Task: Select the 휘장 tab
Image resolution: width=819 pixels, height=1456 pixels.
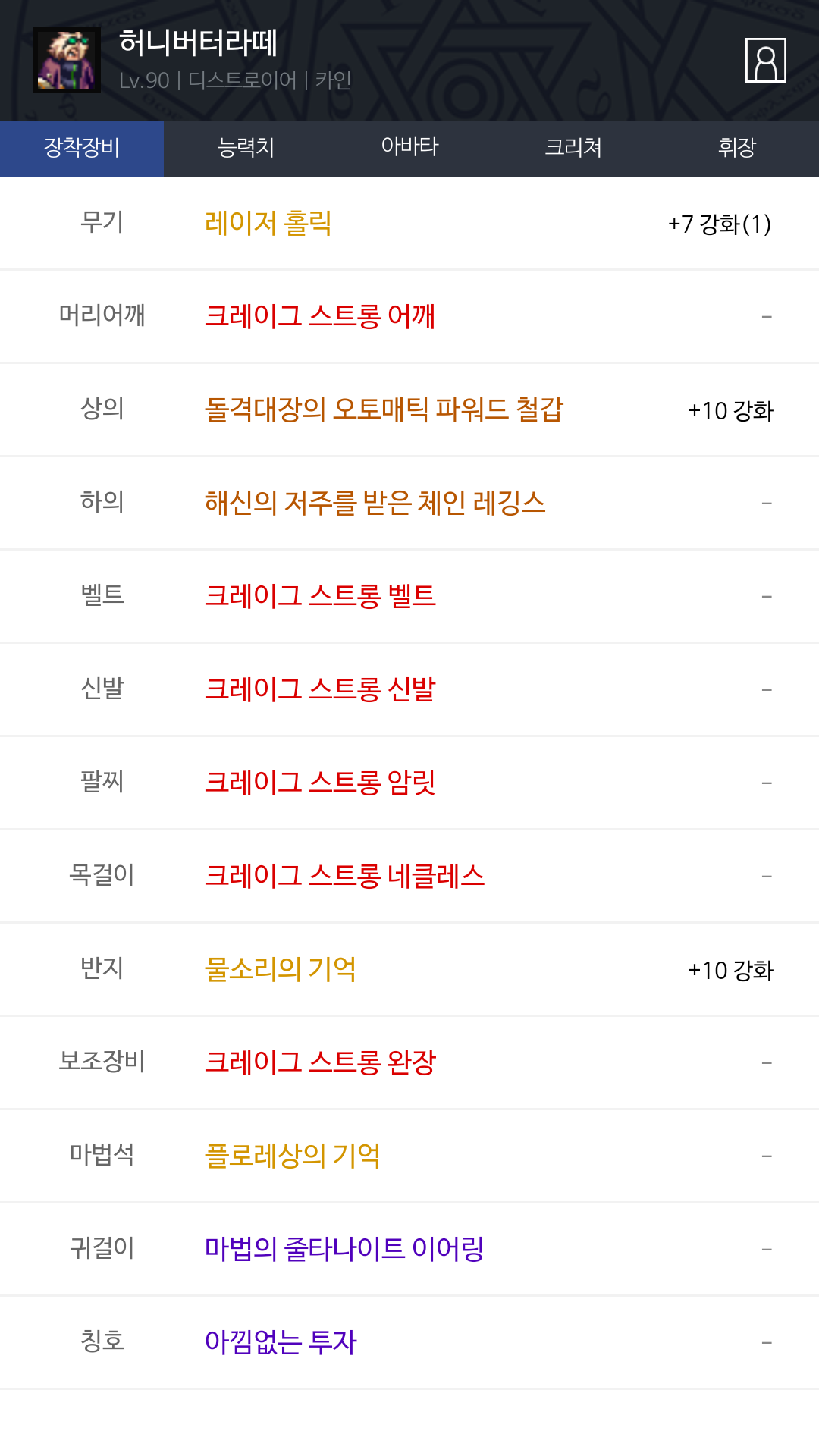Action: tap(736, 148)
